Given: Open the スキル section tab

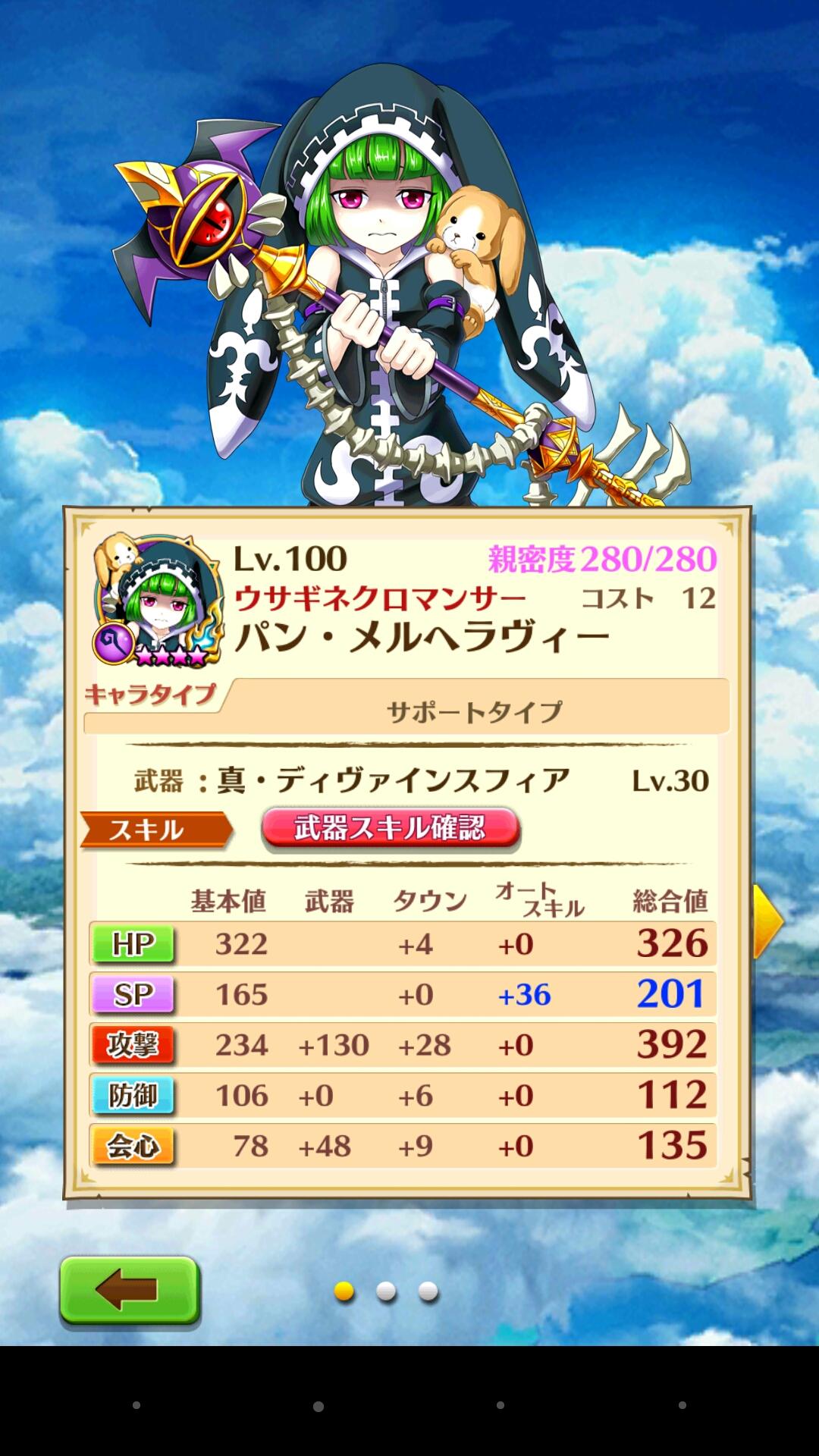Looking at the screenshot, I should (x=152, y=830).
